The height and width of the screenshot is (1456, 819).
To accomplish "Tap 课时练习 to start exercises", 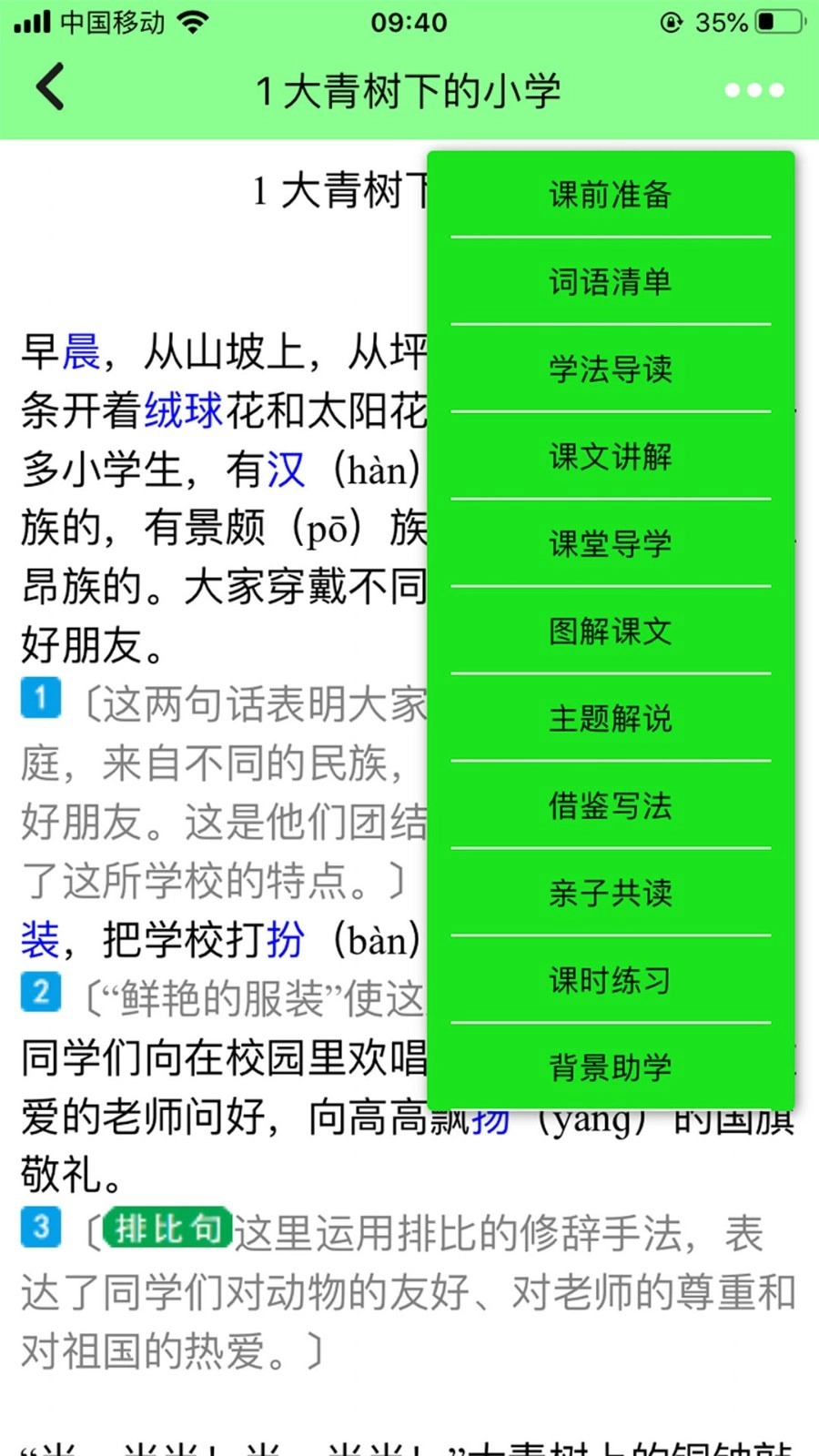I will click(610, 981).
